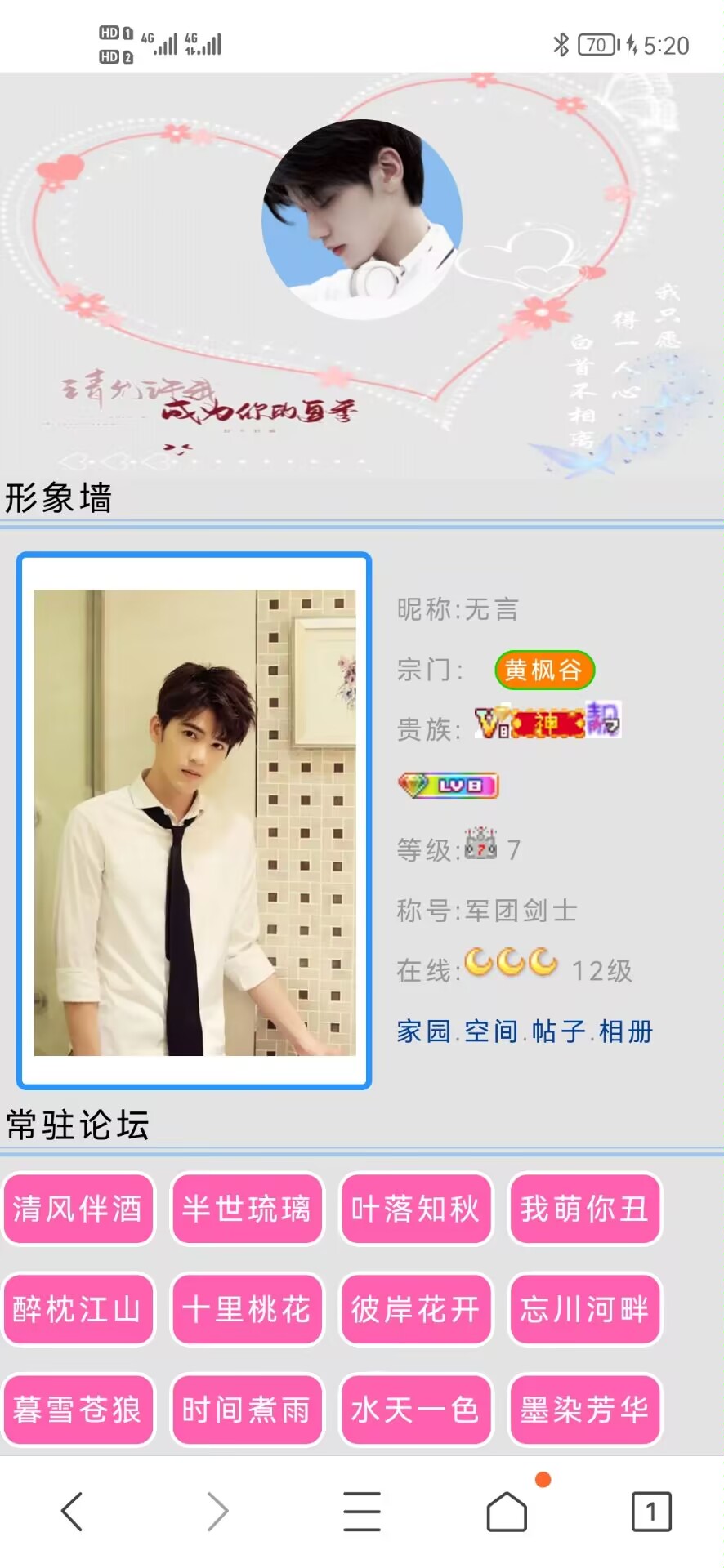Open the 醉枕江山 forum
This screenshot has height=1568, width=724.
tap(78, 1309)
